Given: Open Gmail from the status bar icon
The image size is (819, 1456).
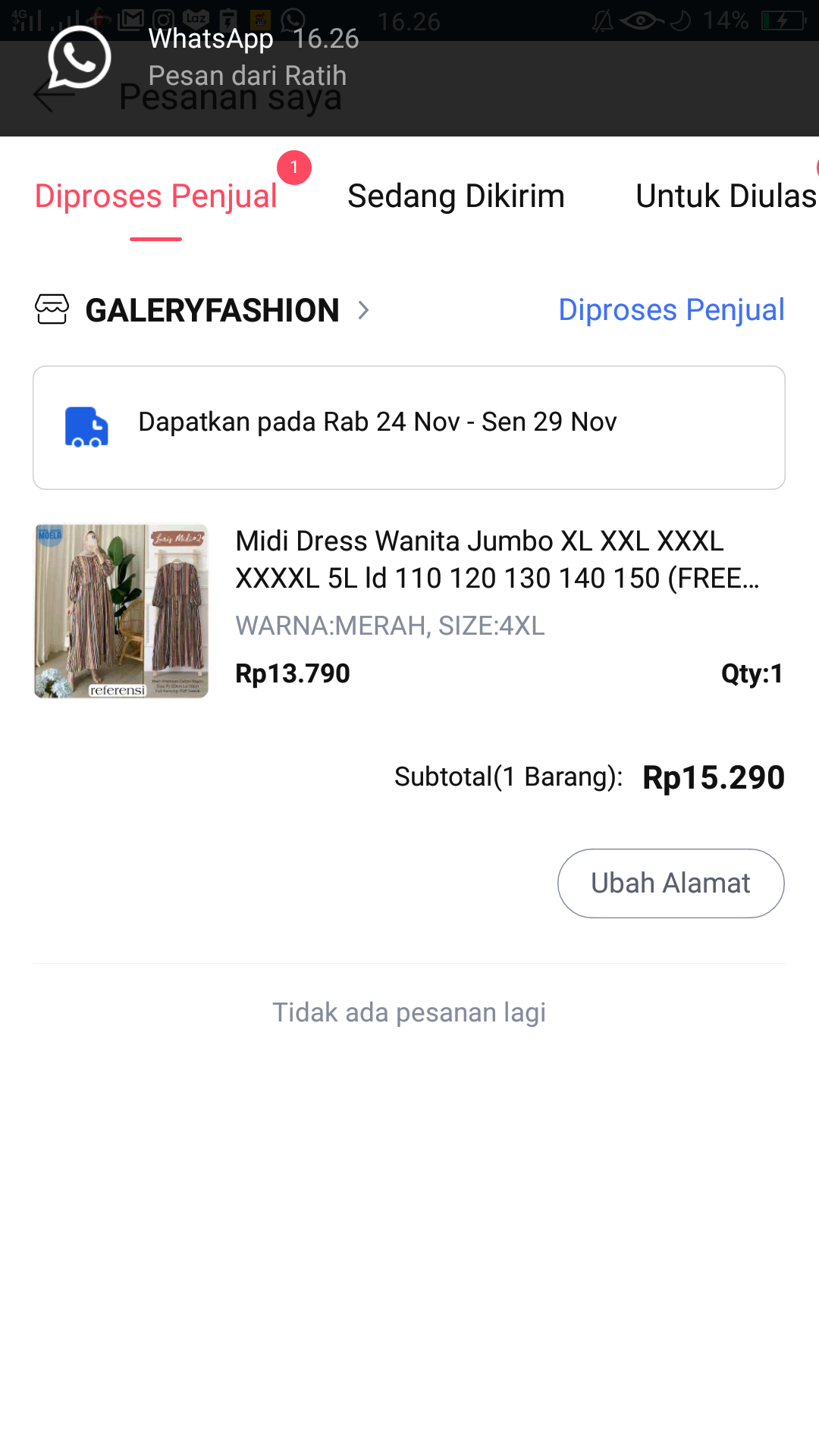Looking at the screenshot, I should point(130,20).
